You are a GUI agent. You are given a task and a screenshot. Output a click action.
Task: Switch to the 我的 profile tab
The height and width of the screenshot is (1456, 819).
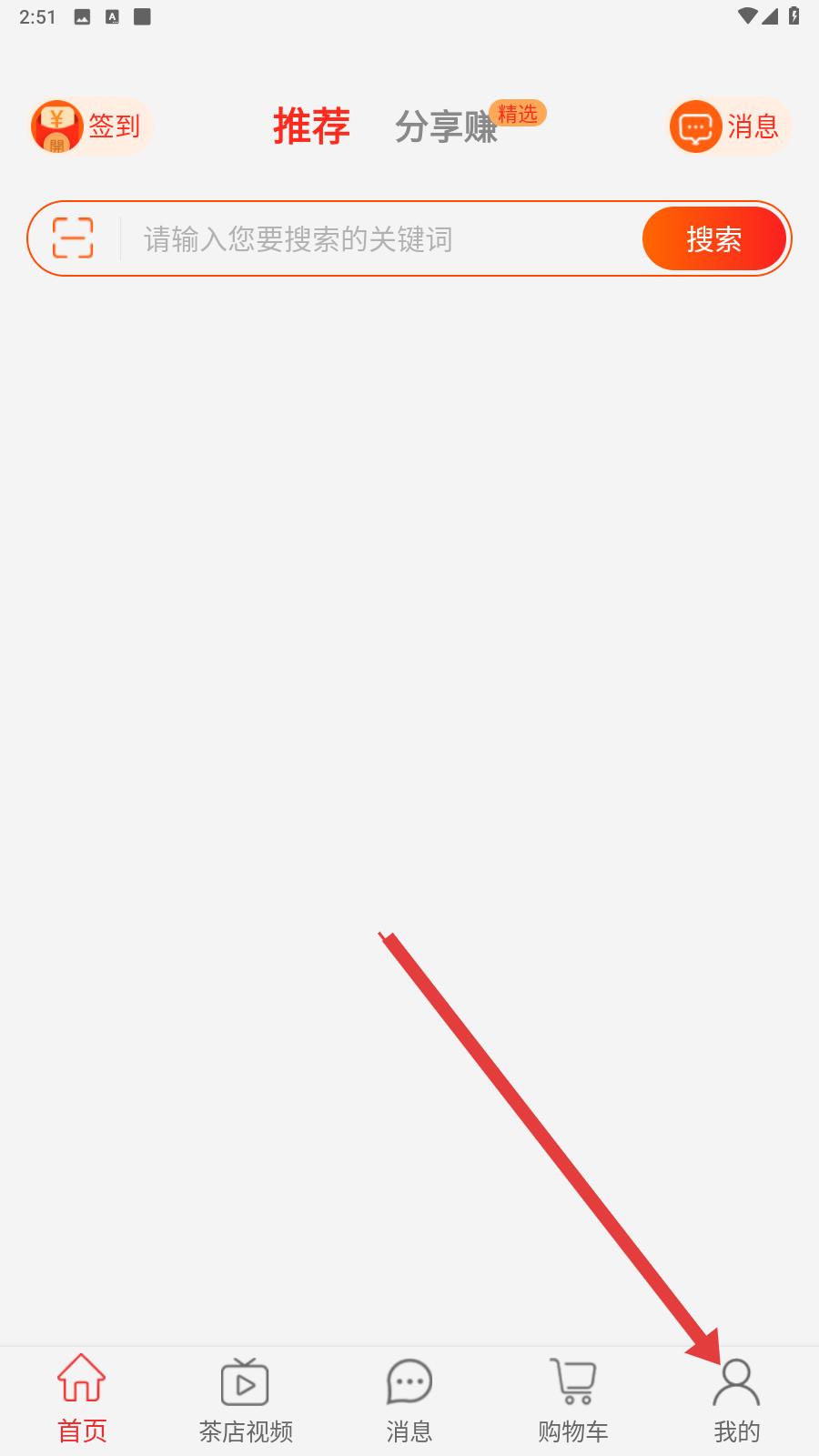737,1400
